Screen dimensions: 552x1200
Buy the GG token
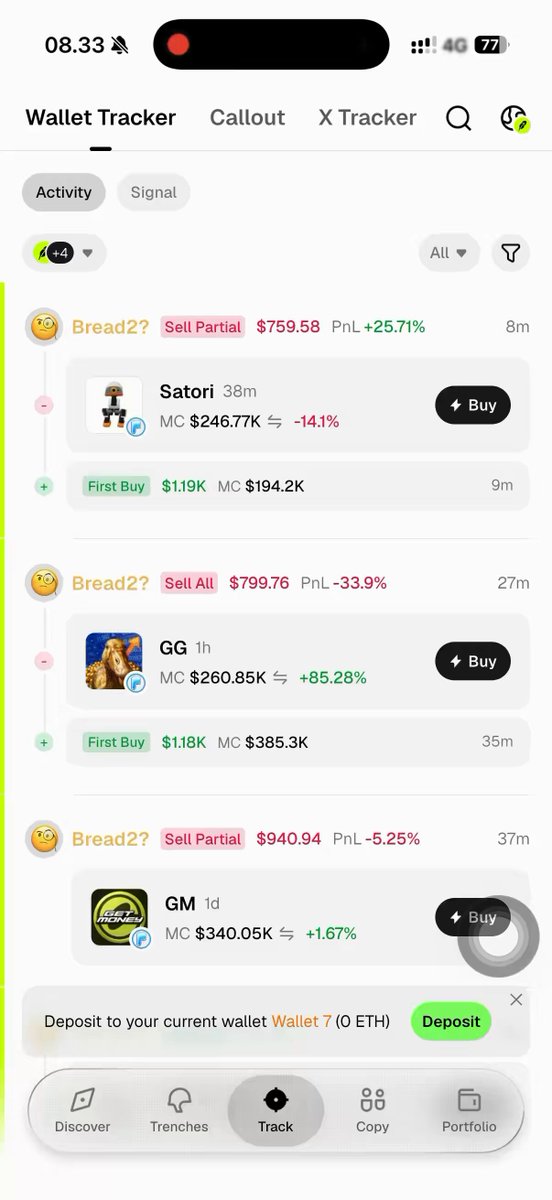click(x=473, y=661)
